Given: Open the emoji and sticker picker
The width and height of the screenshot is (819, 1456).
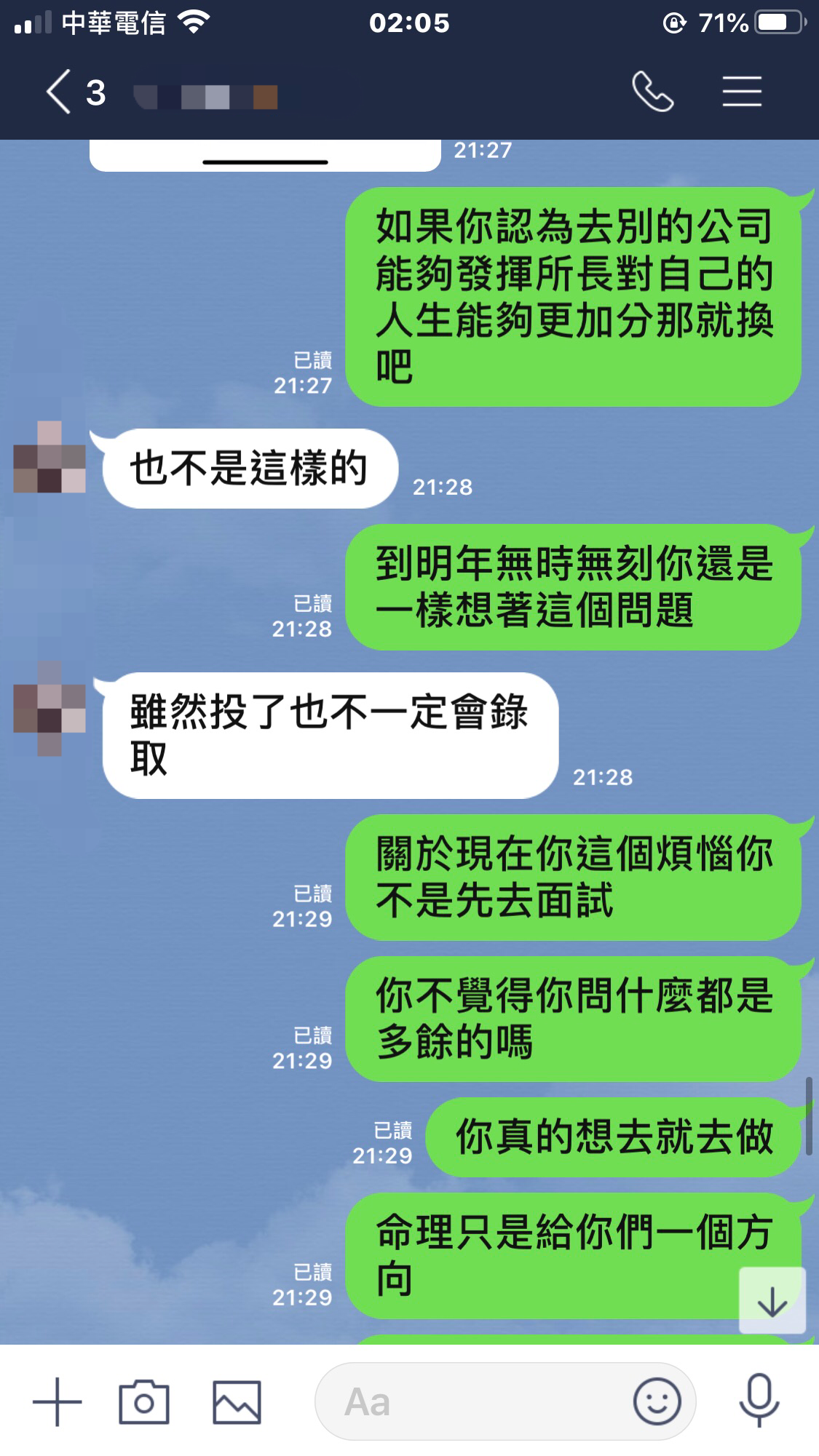Looking at the screenshot, I should [x=657, y=1401].
